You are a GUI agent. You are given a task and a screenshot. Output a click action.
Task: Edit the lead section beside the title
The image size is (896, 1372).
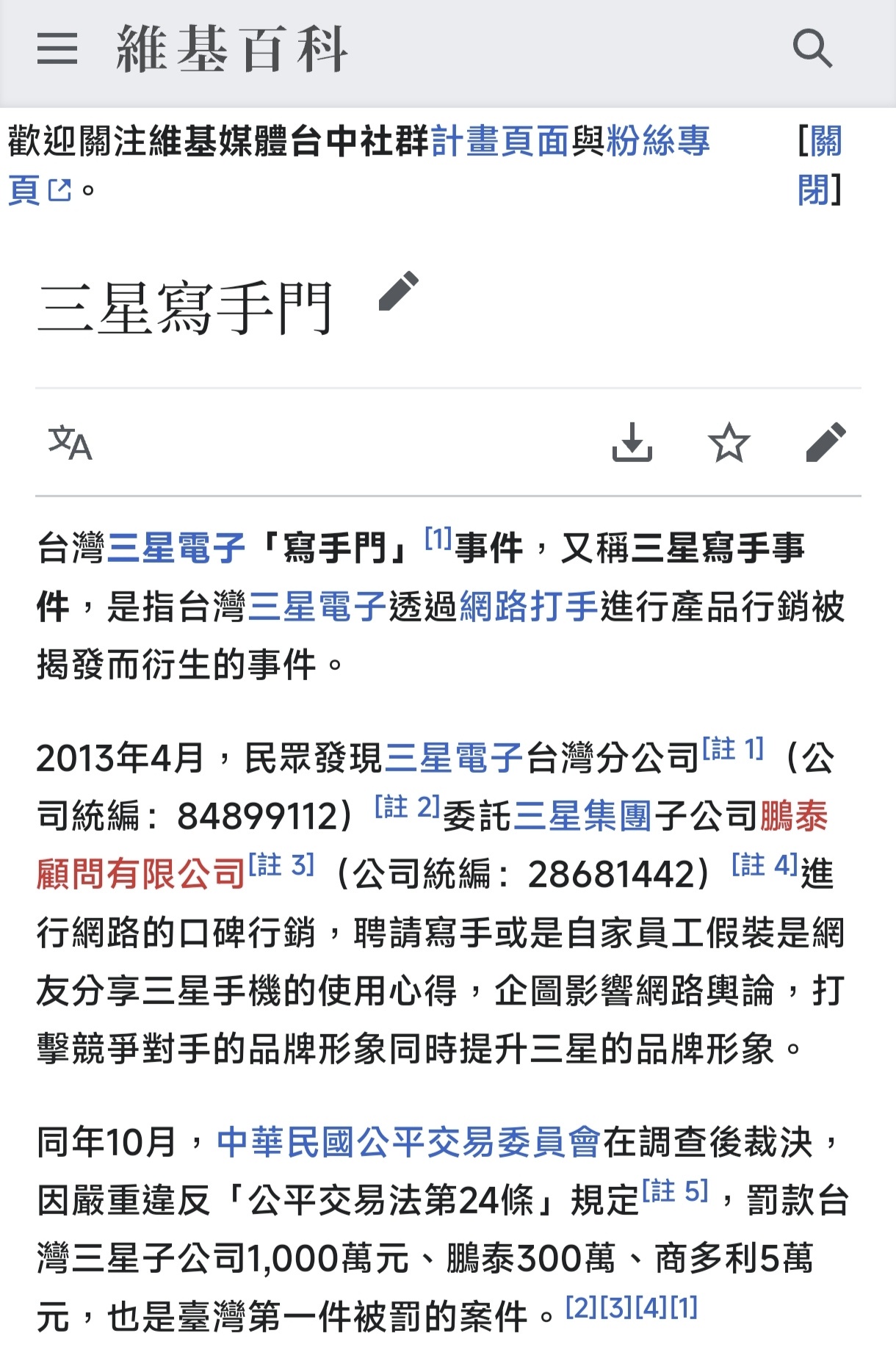398,292
